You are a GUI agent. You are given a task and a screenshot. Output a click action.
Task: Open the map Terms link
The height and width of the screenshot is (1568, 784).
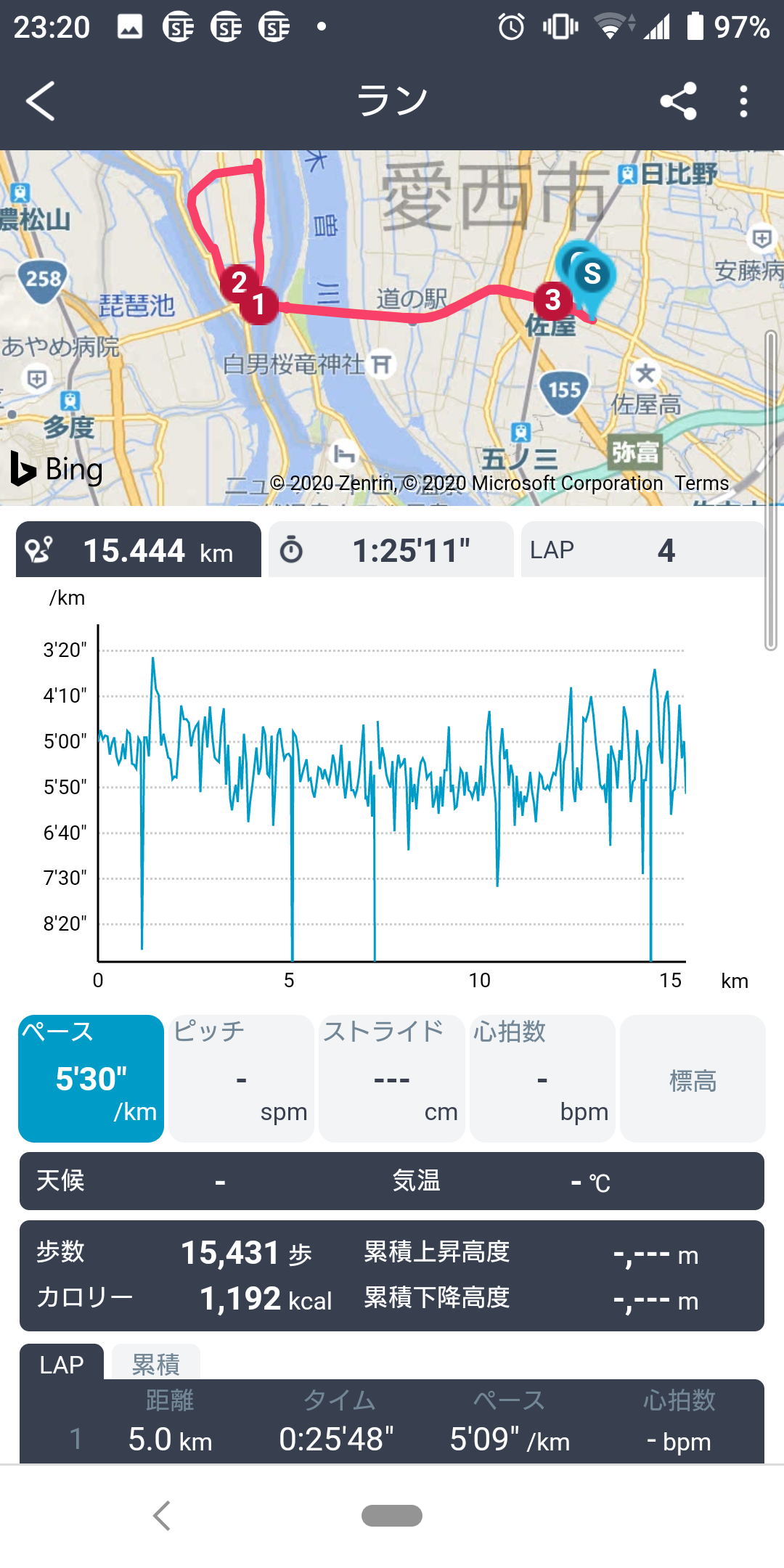pos(701,483)
